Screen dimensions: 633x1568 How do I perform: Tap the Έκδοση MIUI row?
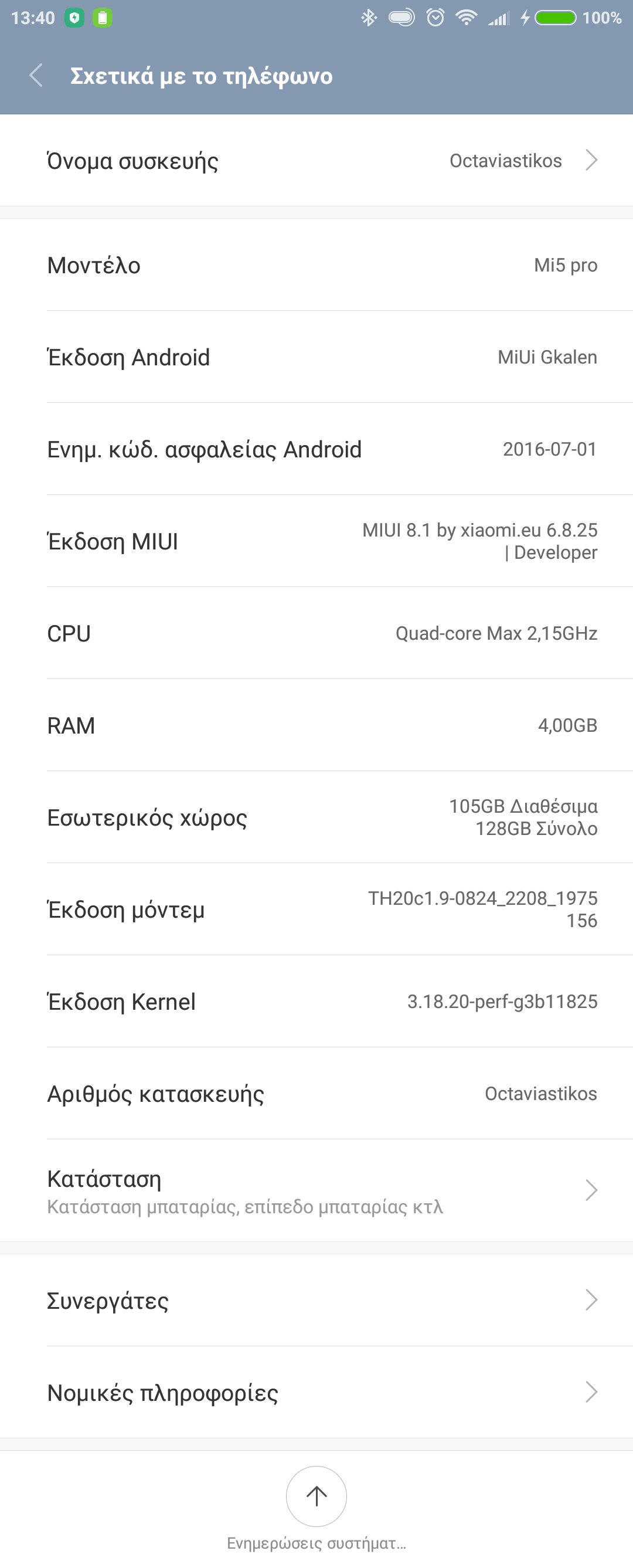tap(316, 541)
